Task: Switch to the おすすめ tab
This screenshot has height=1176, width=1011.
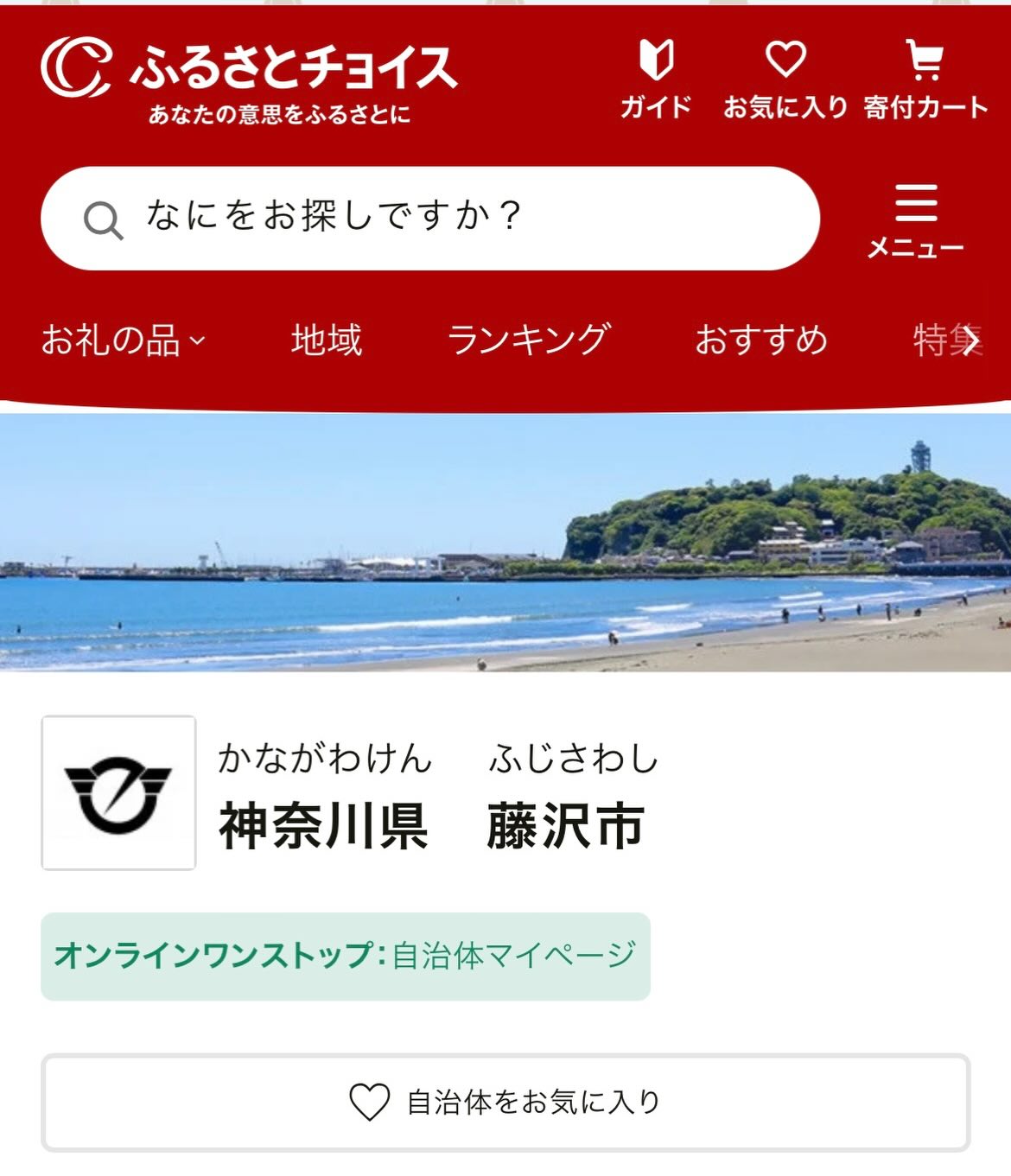Action: click(x=760, y=340)
